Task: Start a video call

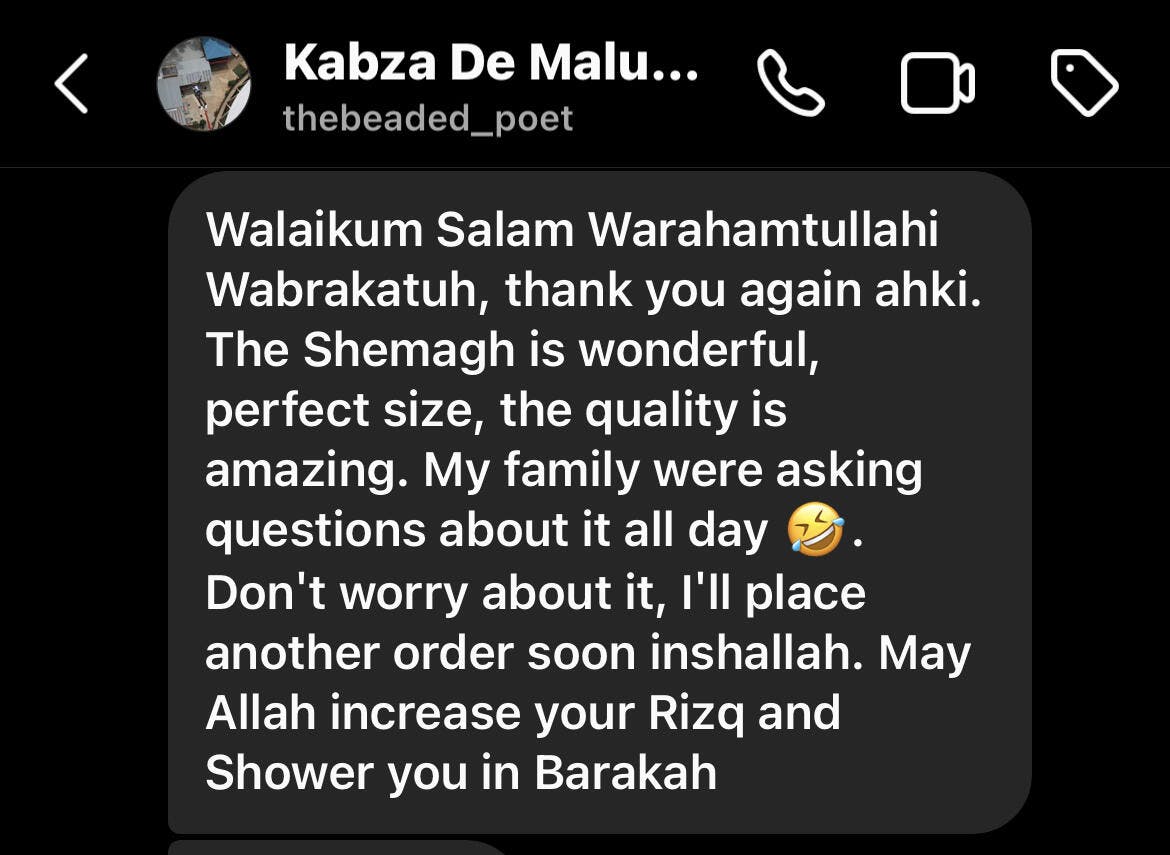Action: (937, 84)
